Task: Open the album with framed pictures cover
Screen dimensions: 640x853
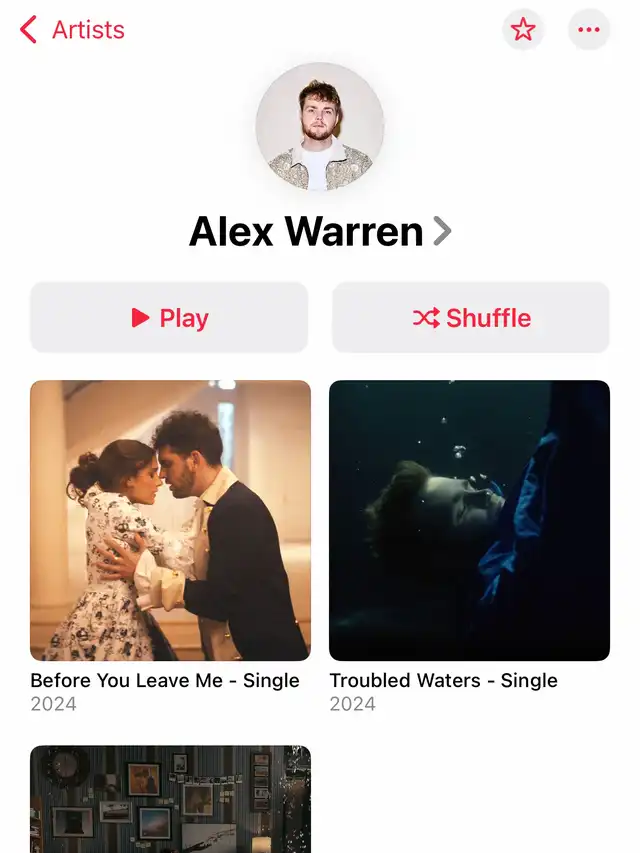Action: click(170, 800)
